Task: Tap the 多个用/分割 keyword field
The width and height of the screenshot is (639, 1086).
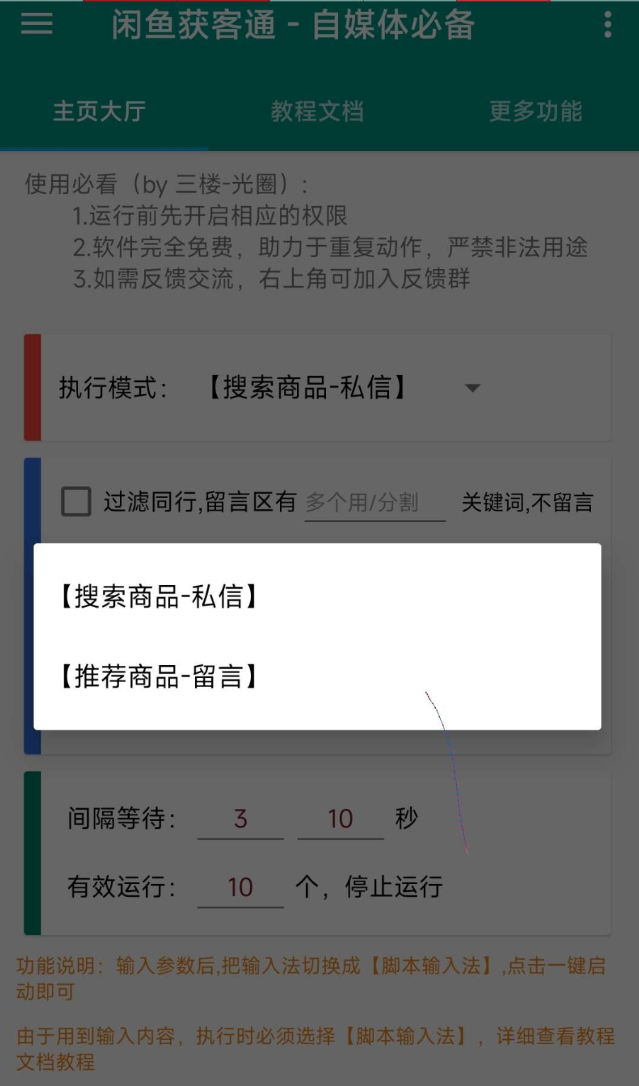Action: pyautogui.click(x=375, y=502)
